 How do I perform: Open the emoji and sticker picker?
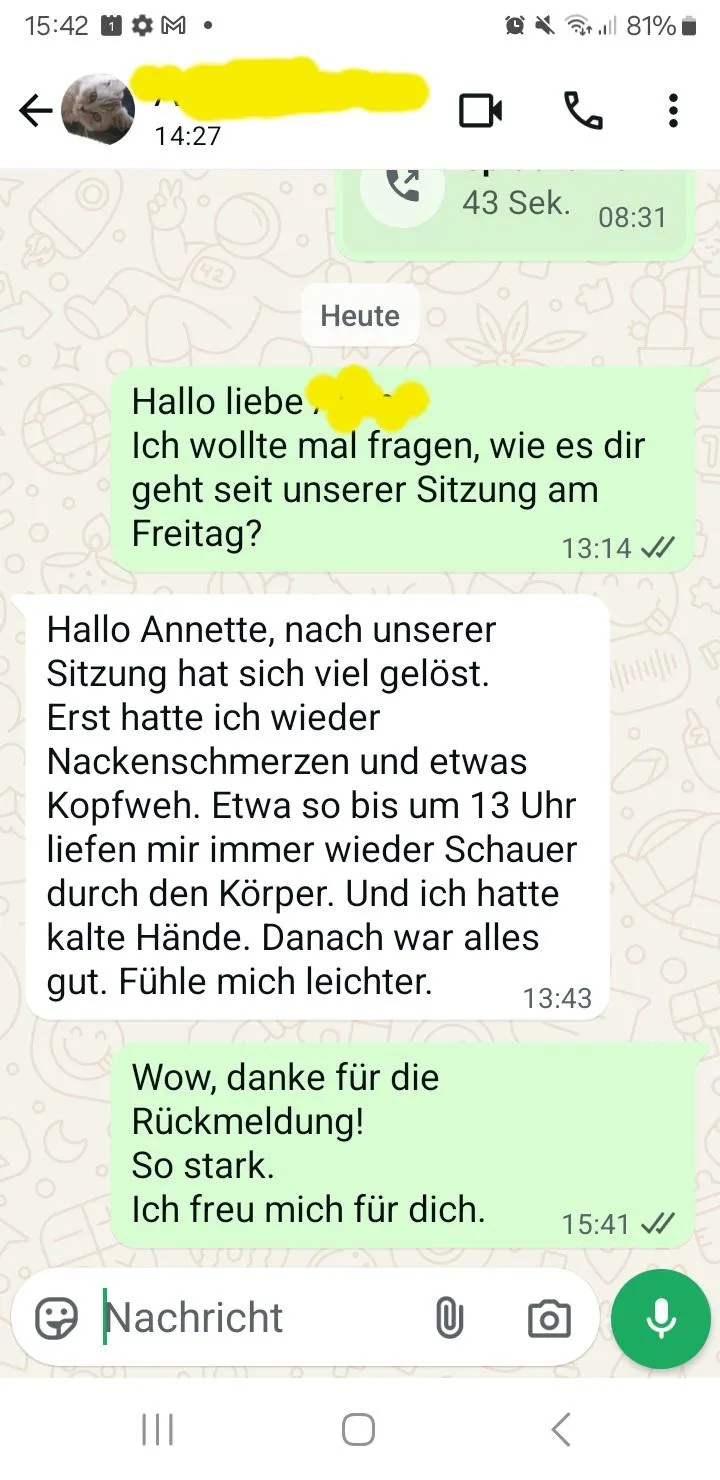(57, 1319)
